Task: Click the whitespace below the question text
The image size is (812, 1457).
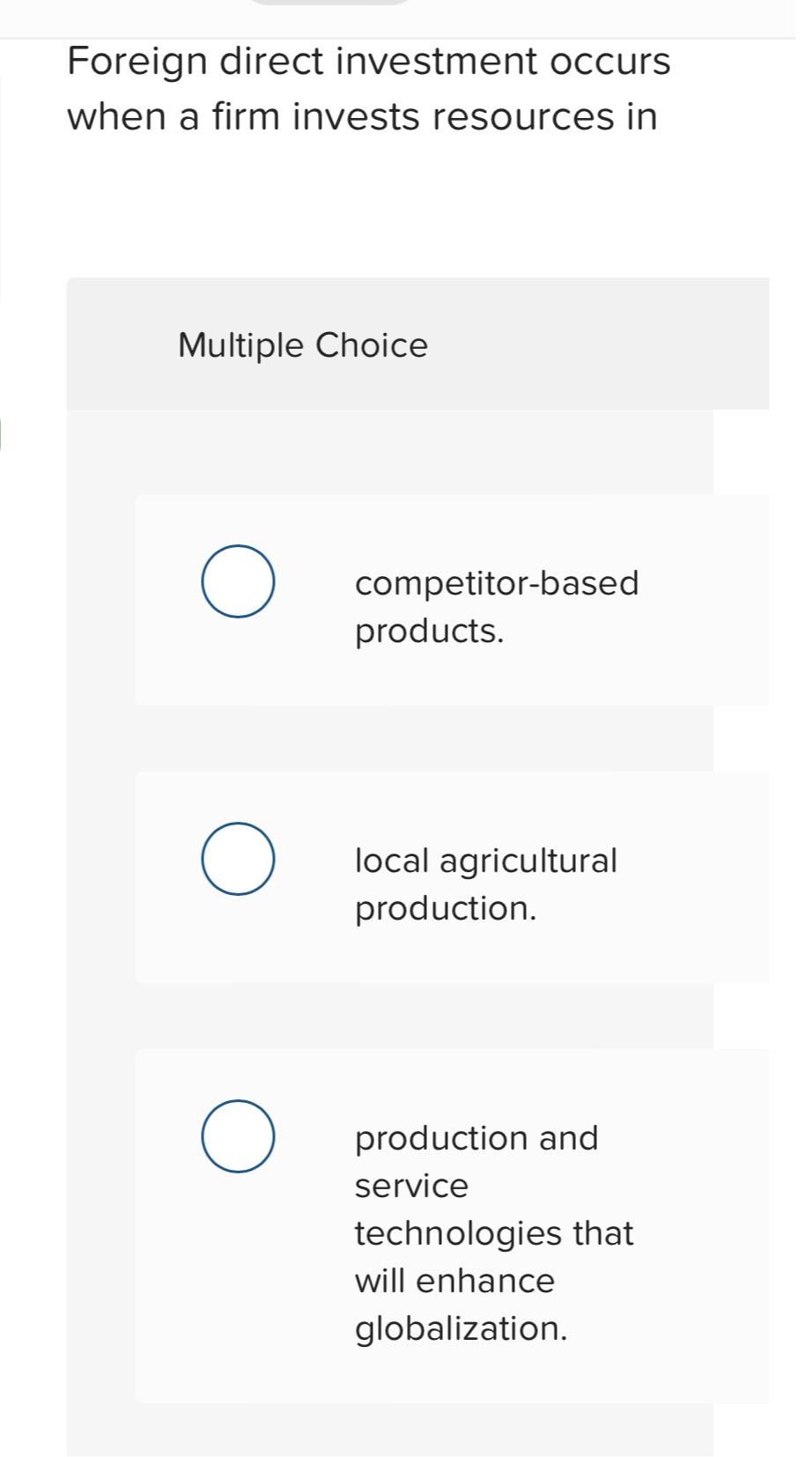Action: point(396,203)
